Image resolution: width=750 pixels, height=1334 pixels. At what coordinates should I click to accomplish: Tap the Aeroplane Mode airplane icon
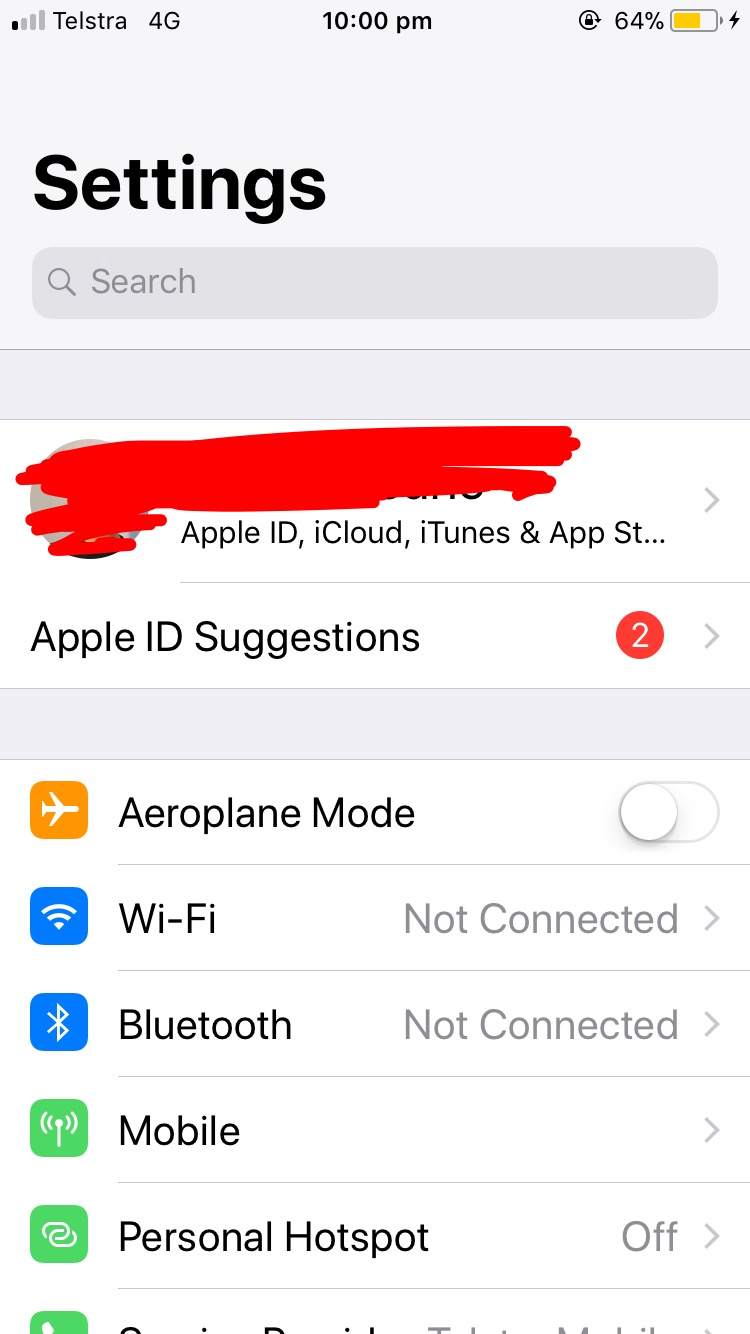(59, 810)
